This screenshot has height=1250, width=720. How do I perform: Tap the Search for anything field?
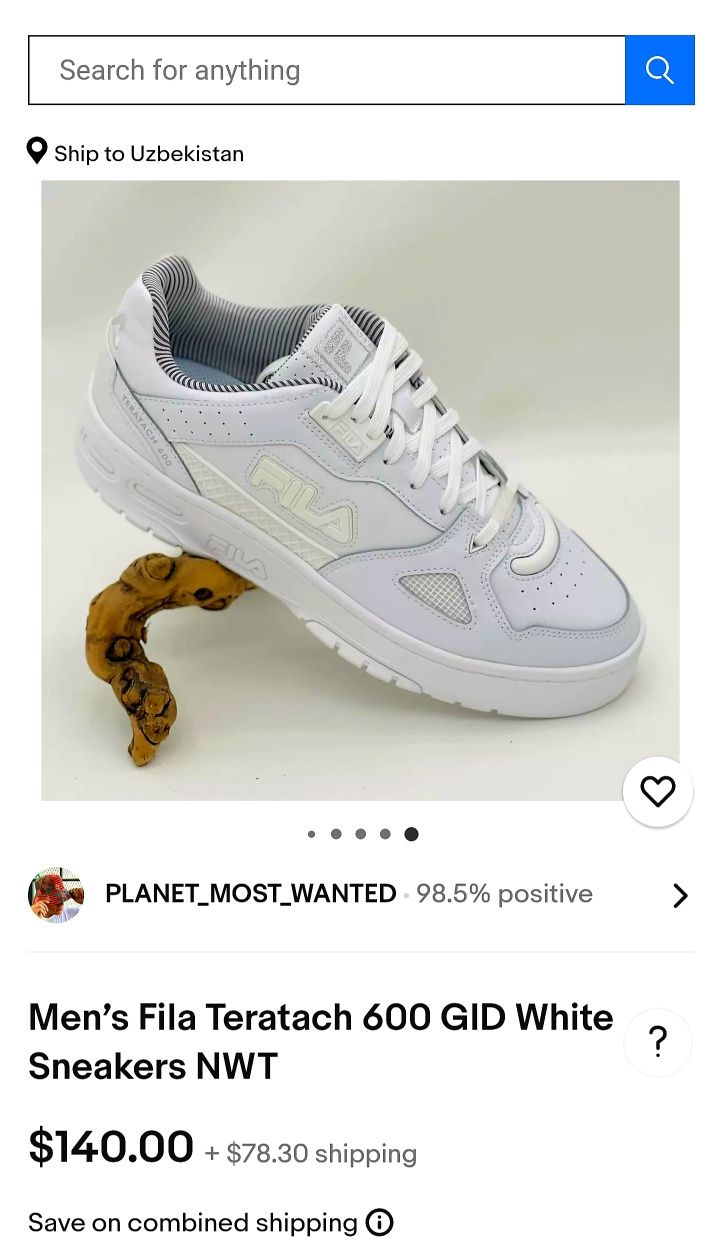326,70
